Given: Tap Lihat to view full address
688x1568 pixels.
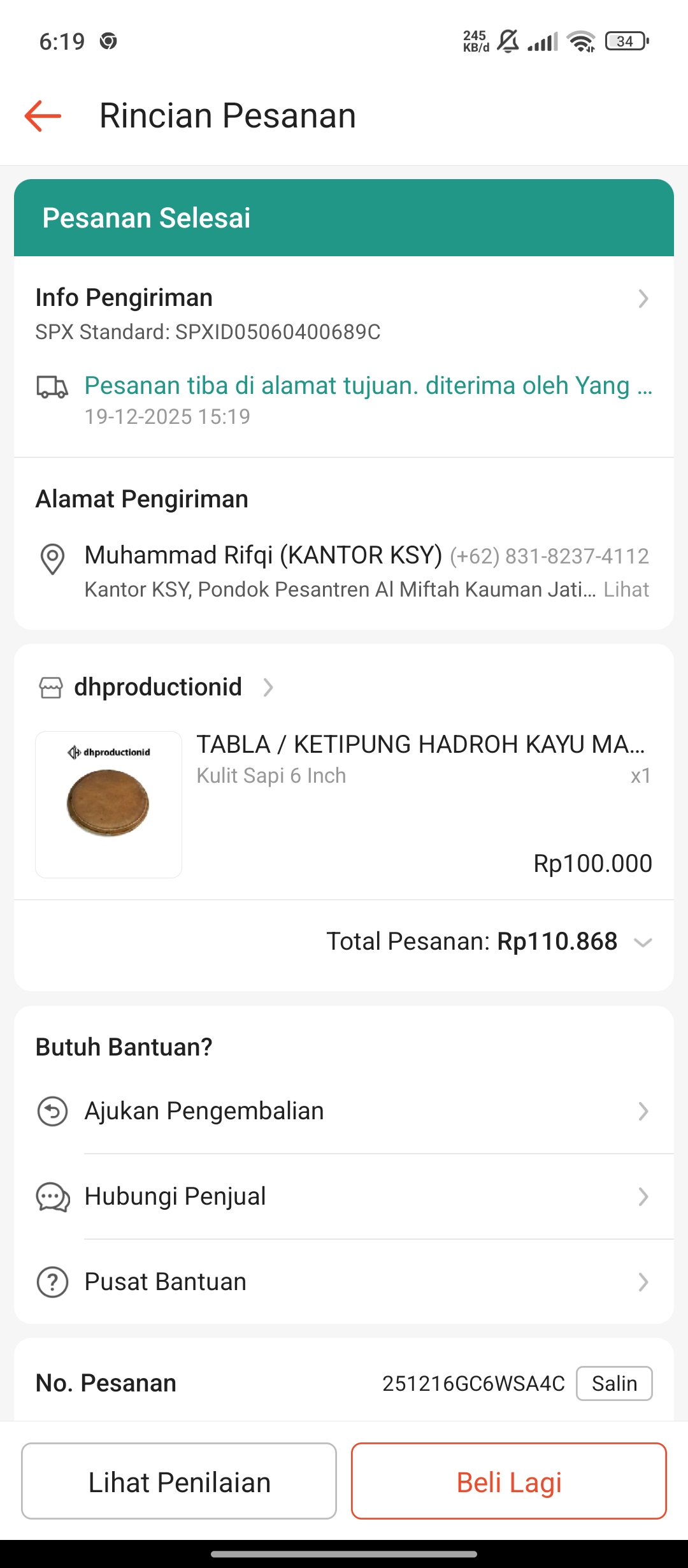Looking at the screenshot, I should 626,590.
